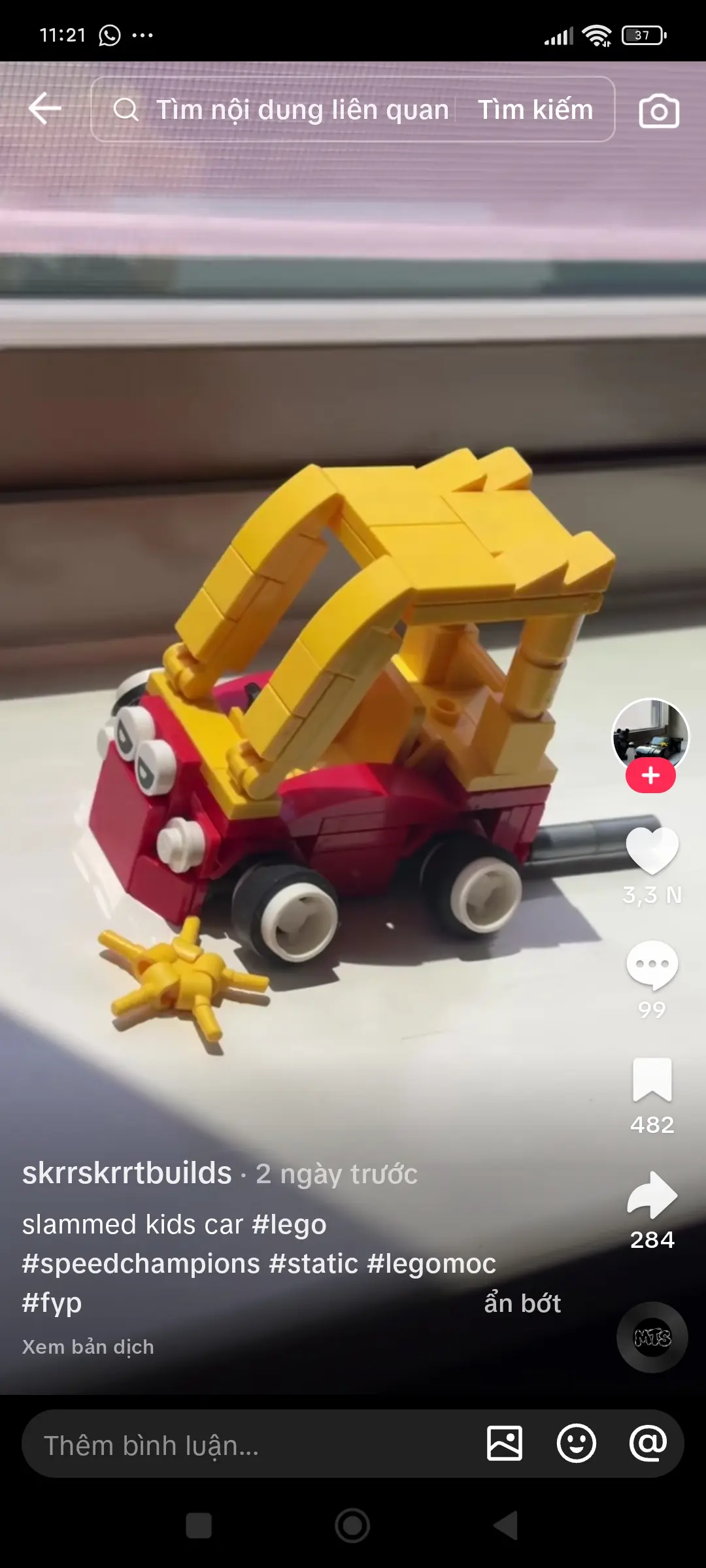This screenshot has width=706, height=1568.
Task: Tap the Thêm bình luận comment field
Action: [x=248, y=1445]
